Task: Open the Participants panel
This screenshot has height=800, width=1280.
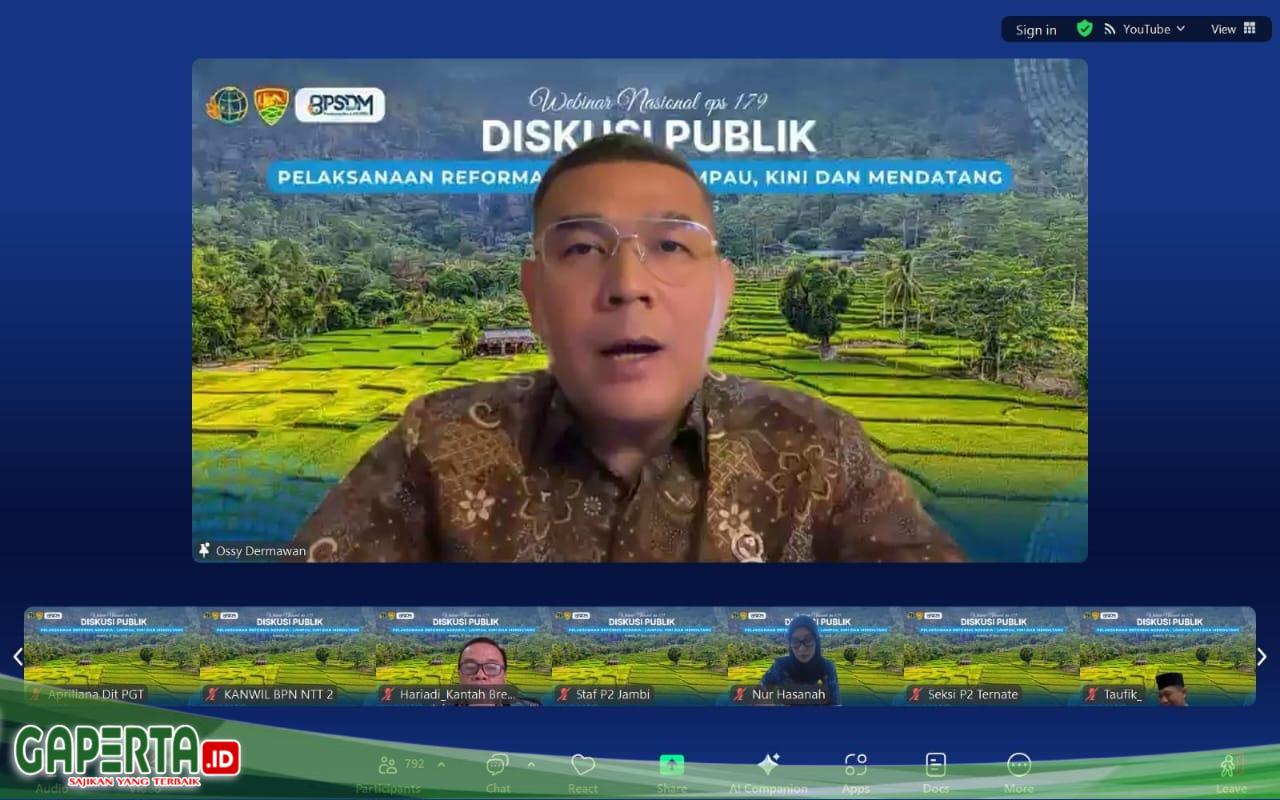Action: [x=389, y=771]
